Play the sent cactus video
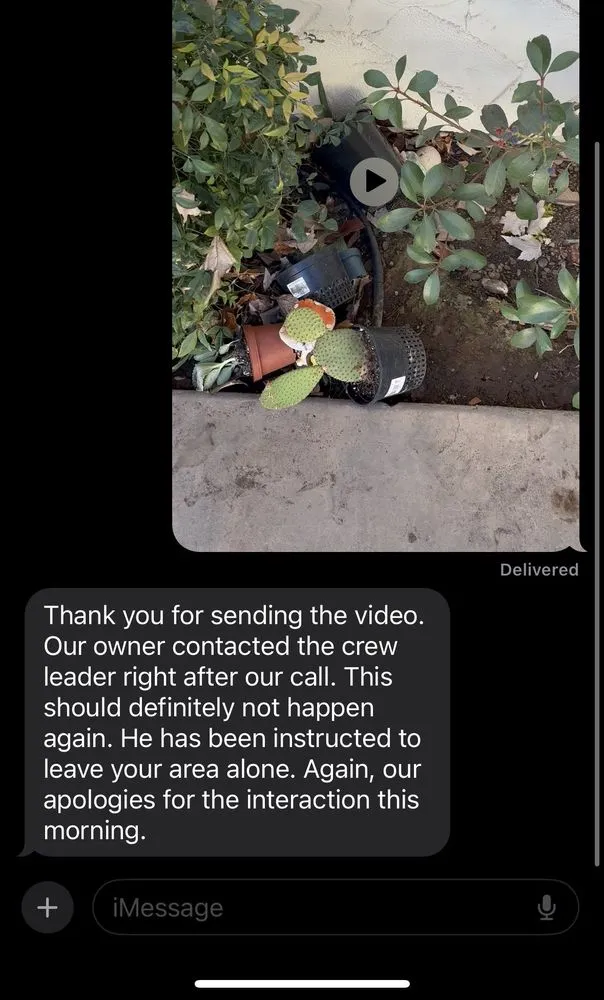Viewport: 604px width, 1000px height. [374, 181]
